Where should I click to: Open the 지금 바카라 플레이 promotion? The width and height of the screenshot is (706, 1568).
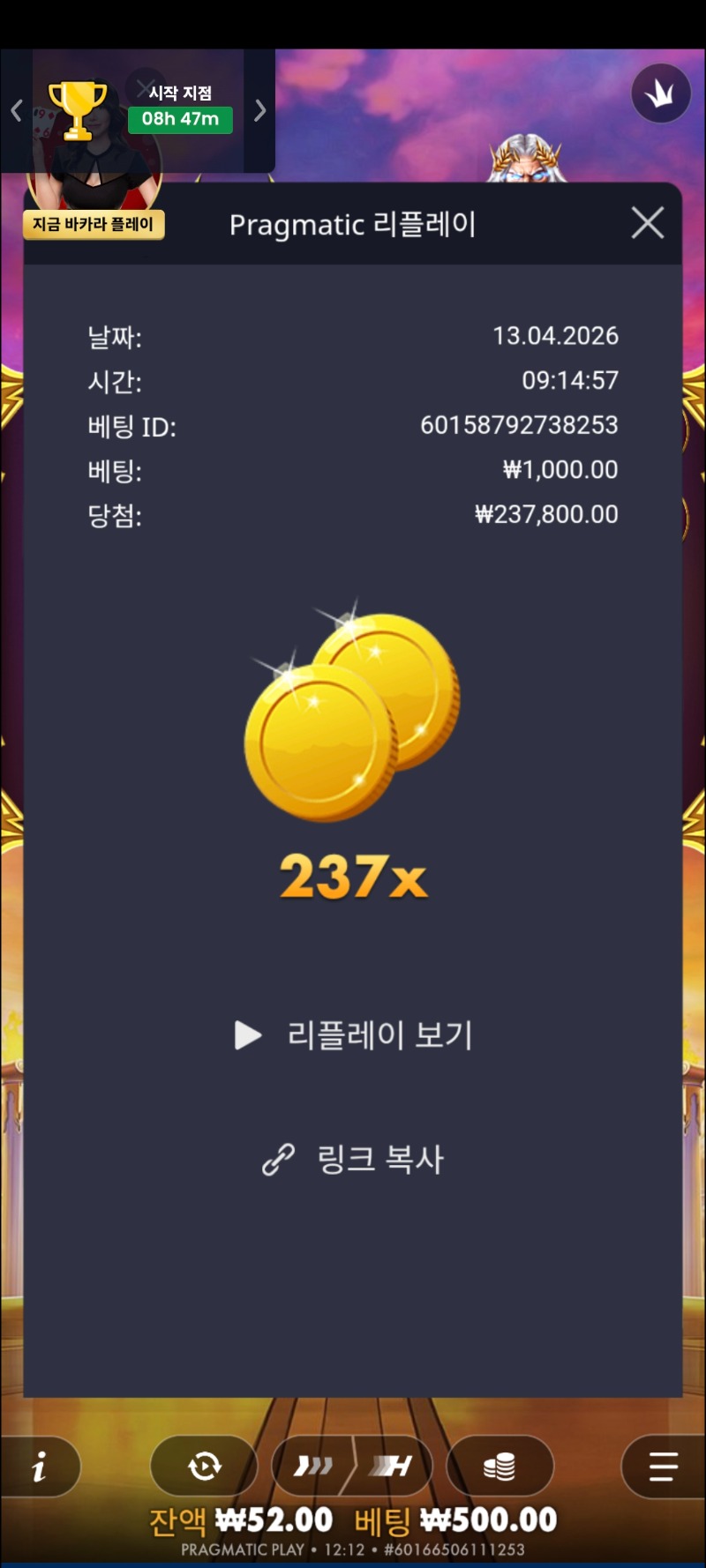94,224
